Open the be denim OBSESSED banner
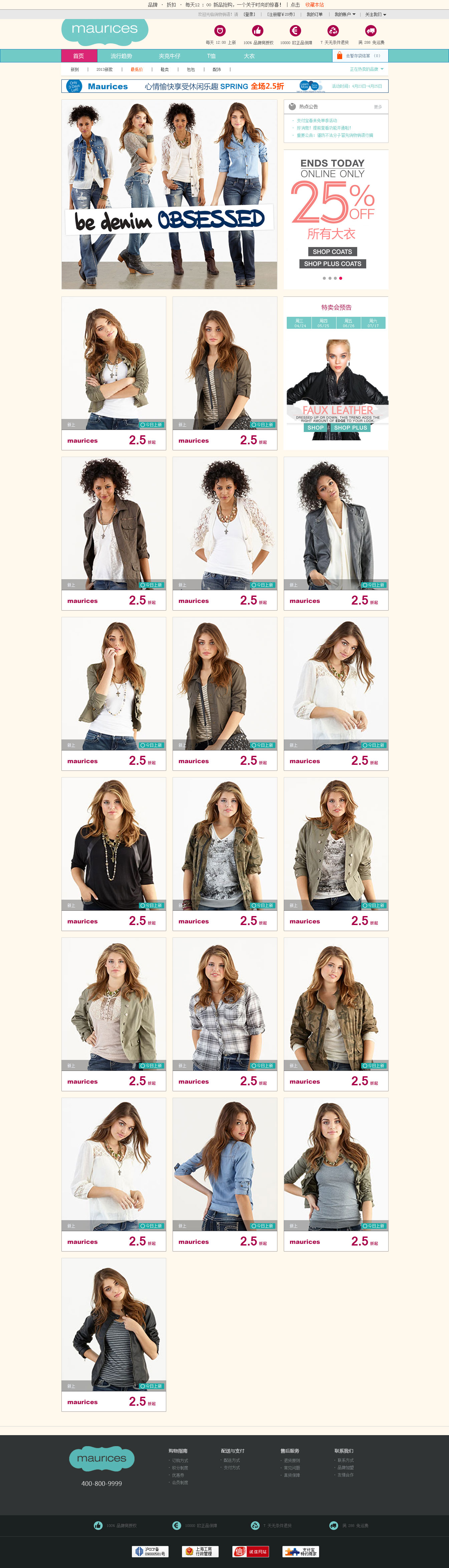 click(x=169, y=195)
